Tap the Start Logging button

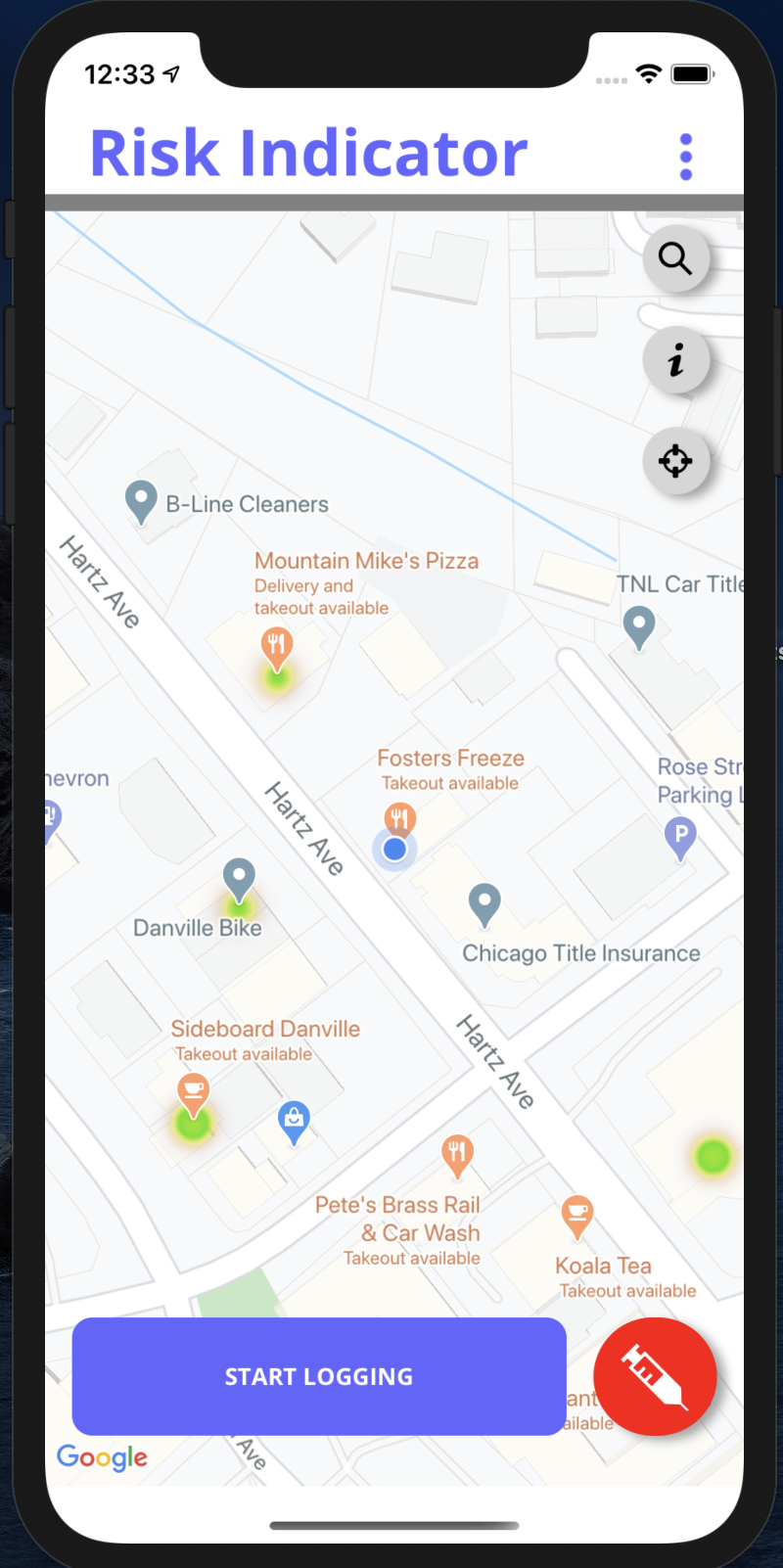pyautogui.click(x=319, y=1376)
